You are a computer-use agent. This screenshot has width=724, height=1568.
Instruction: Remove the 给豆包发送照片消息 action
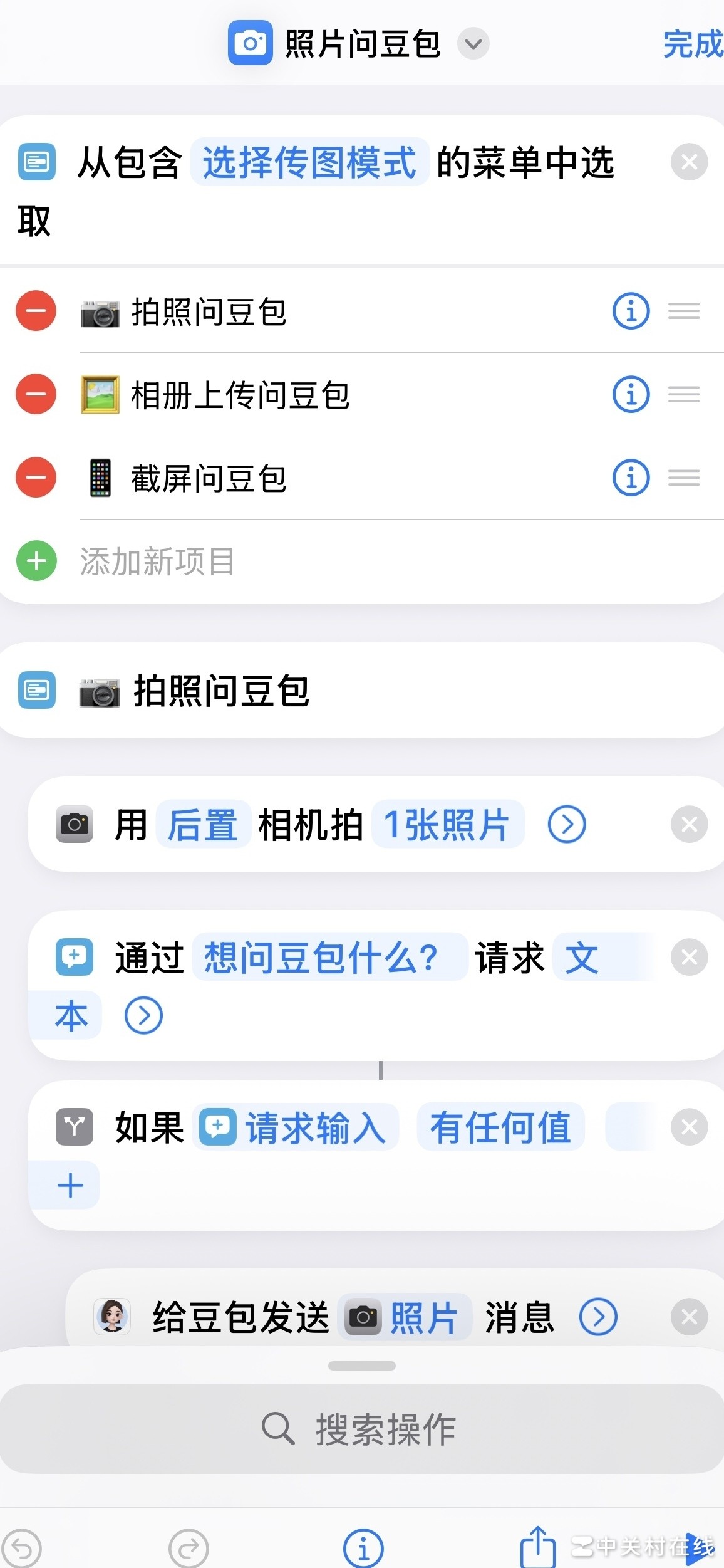689,1317
